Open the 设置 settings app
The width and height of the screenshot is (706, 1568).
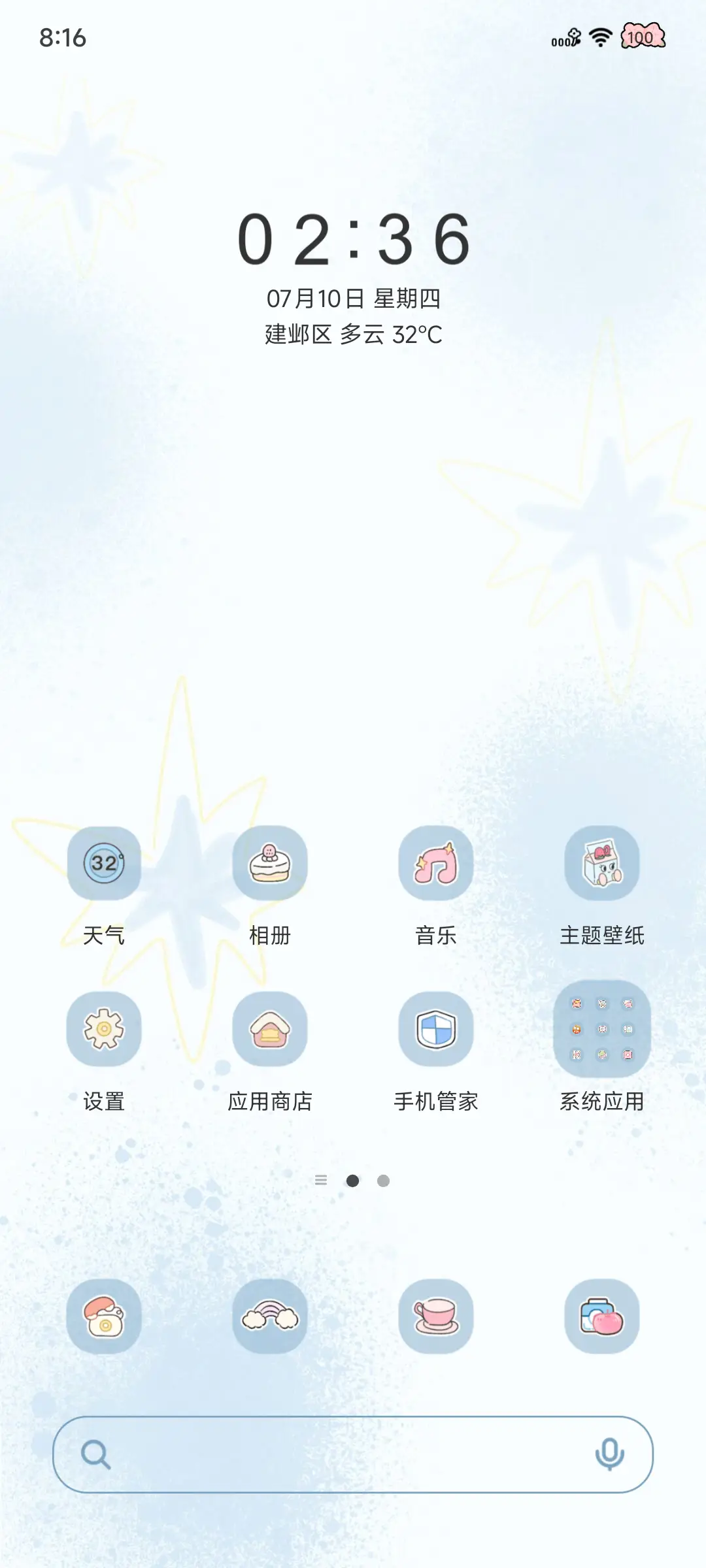point(104,1030)
